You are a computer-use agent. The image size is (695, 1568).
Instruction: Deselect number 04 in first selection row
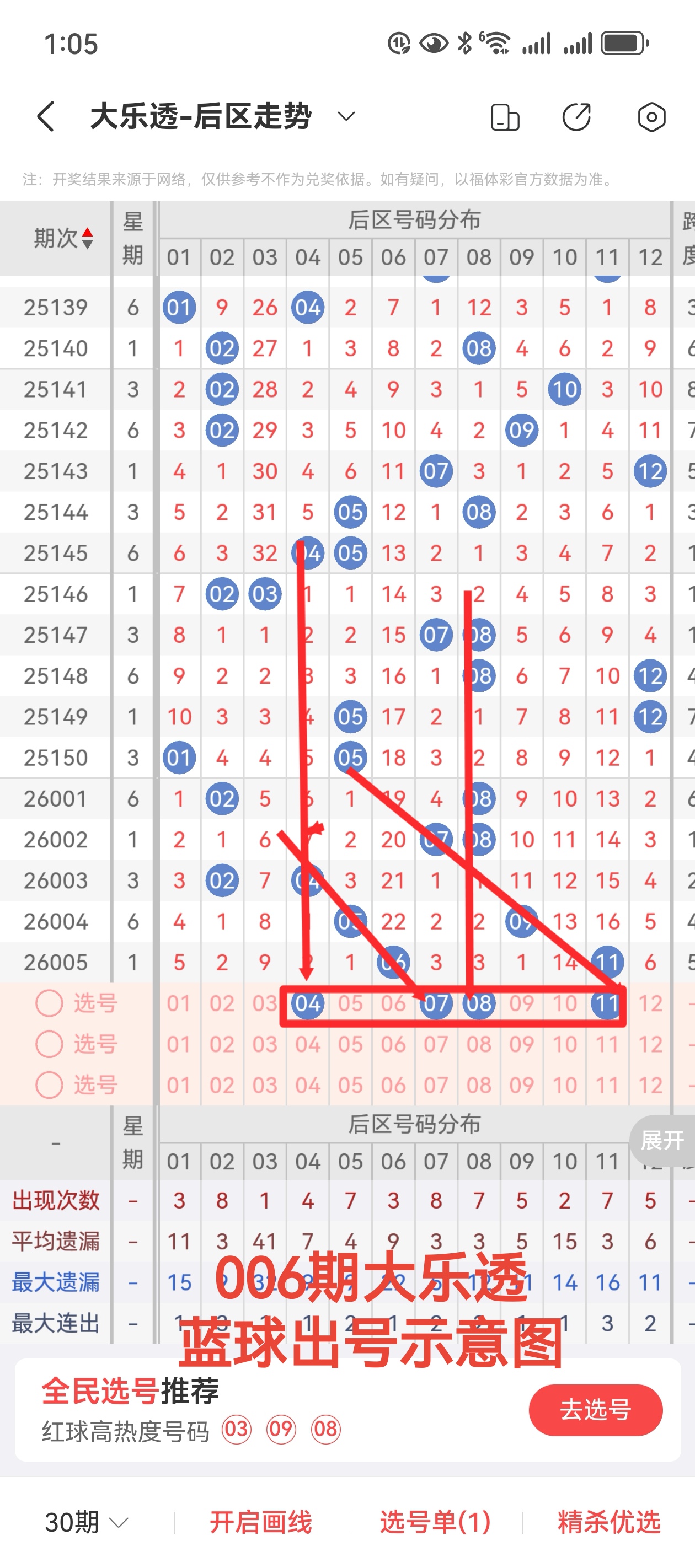click(x=308, y=1003)
